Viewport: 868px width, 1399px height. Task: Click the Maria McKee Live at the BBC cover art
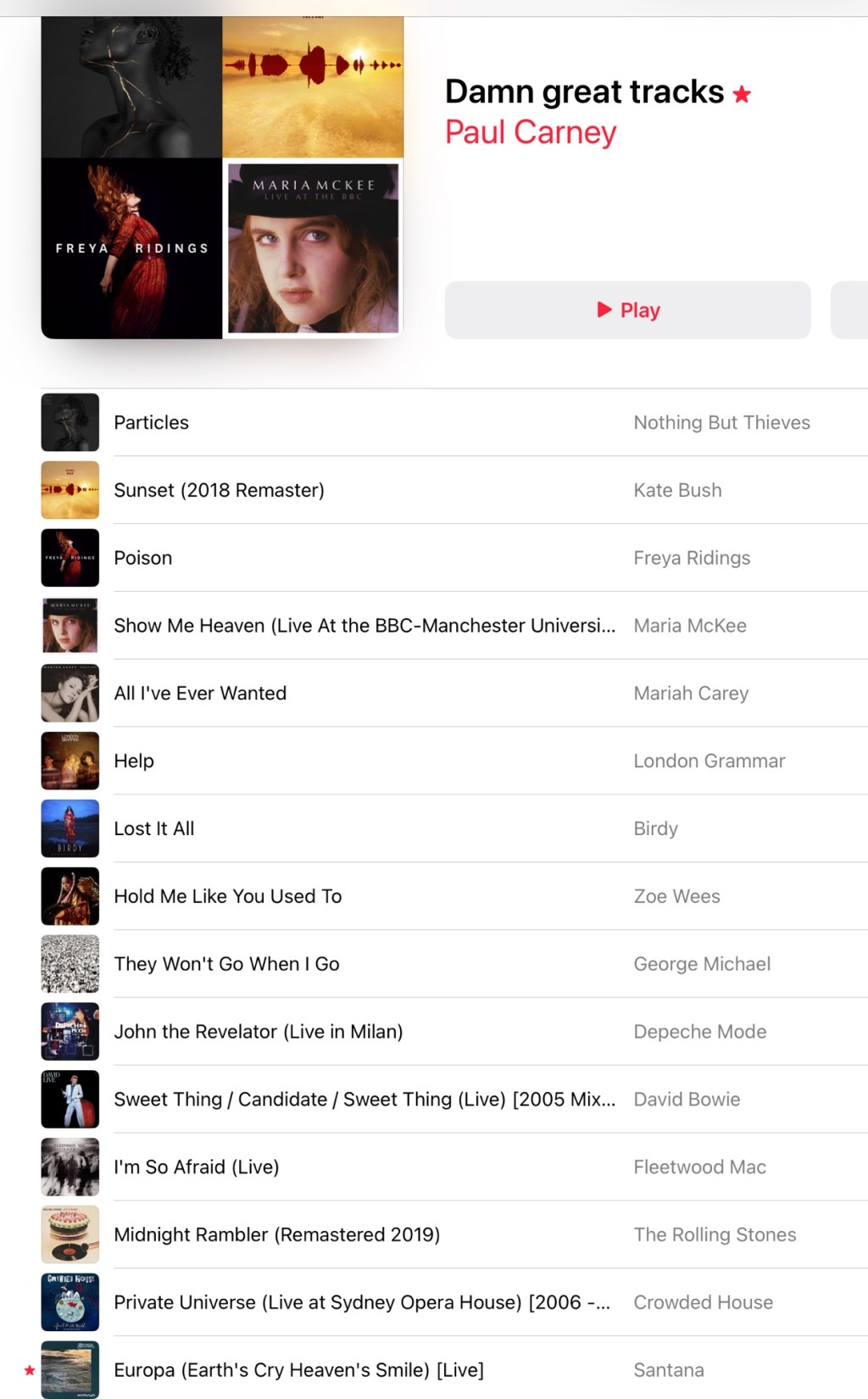[313, 248]
